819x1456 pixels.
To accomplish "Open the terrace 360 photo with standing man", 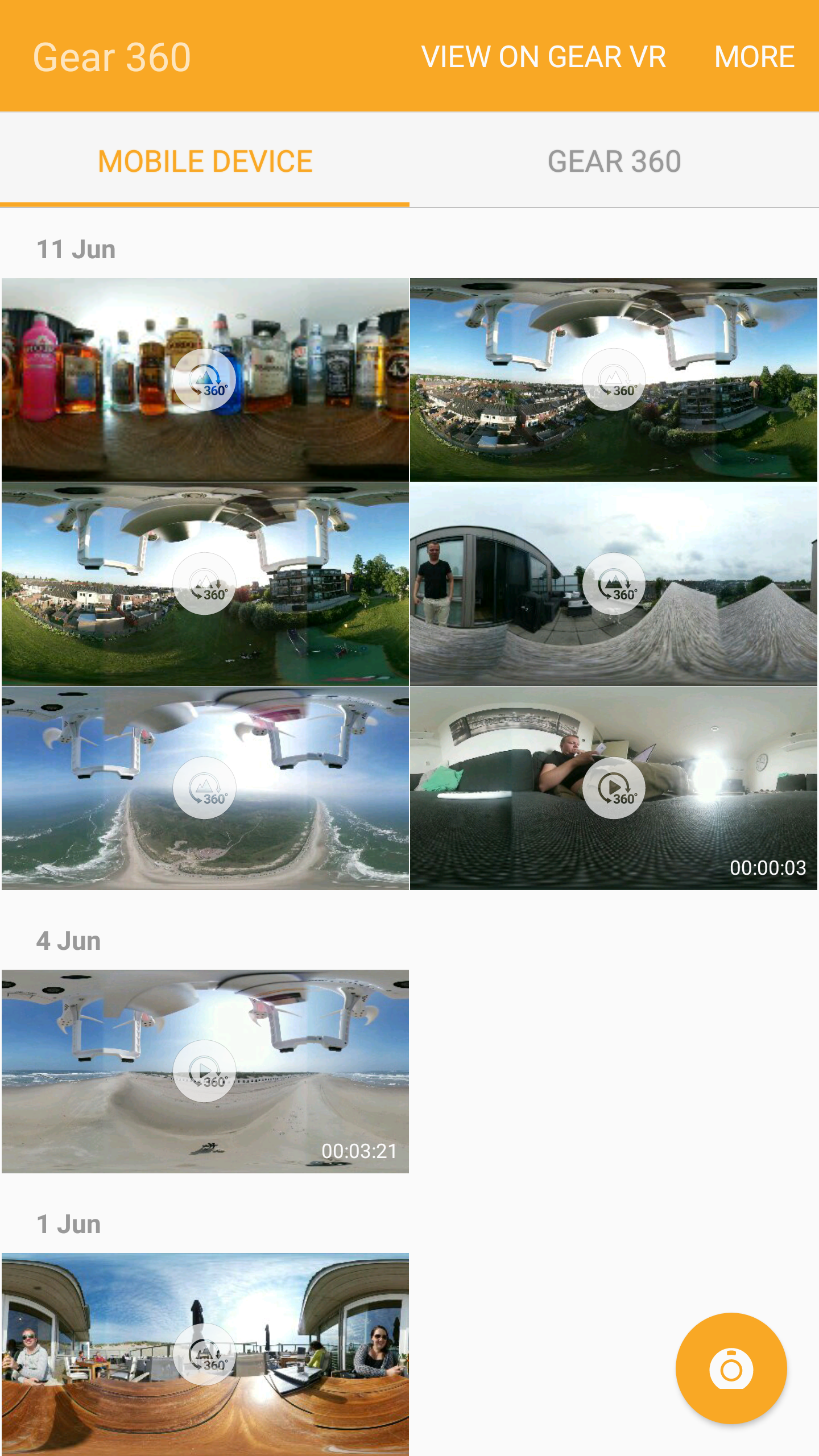I will pos(613,584).
